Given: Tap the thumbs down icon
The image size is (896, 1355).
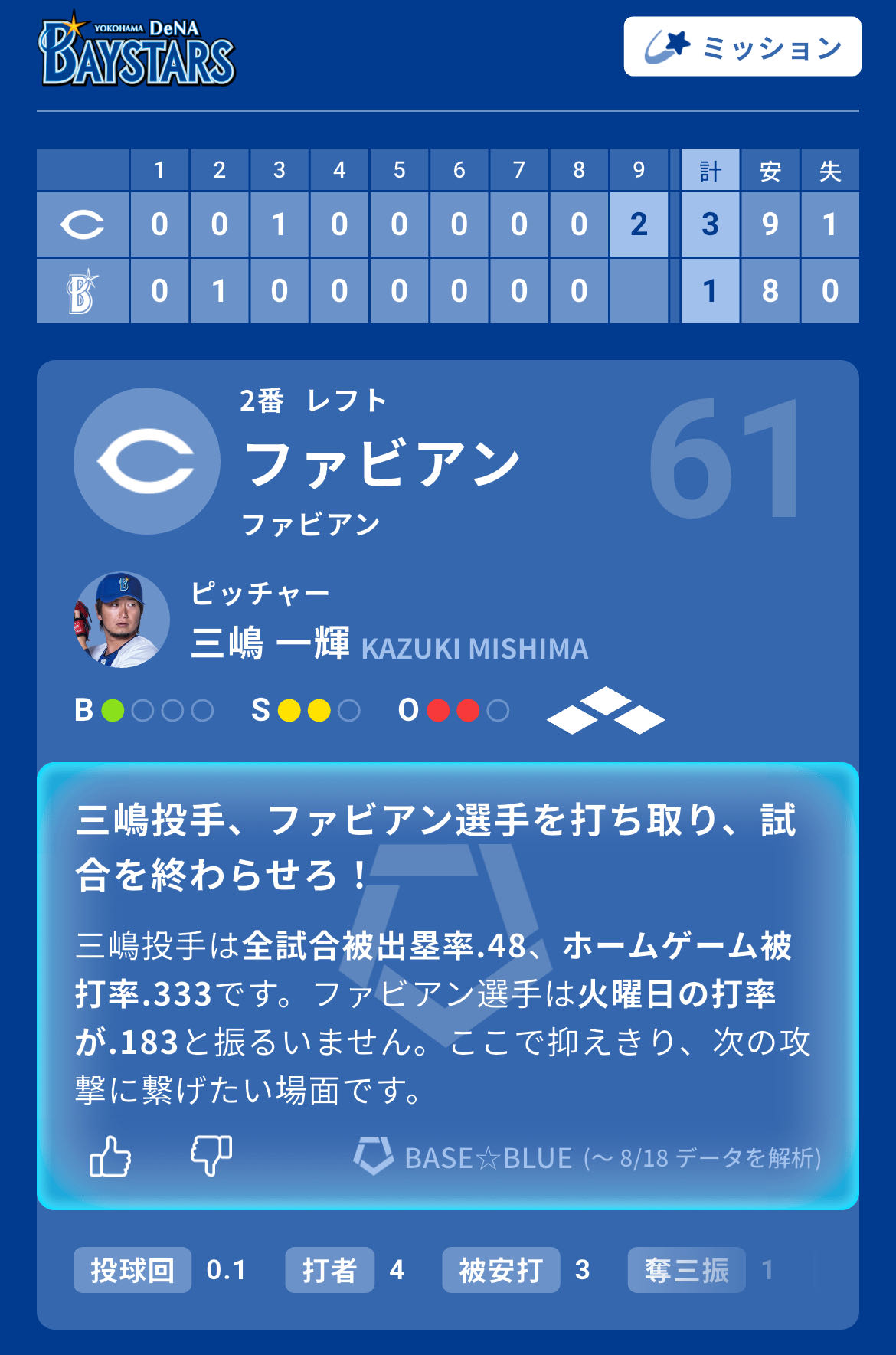Looking at the screenshot, I should pos(211,1156).
